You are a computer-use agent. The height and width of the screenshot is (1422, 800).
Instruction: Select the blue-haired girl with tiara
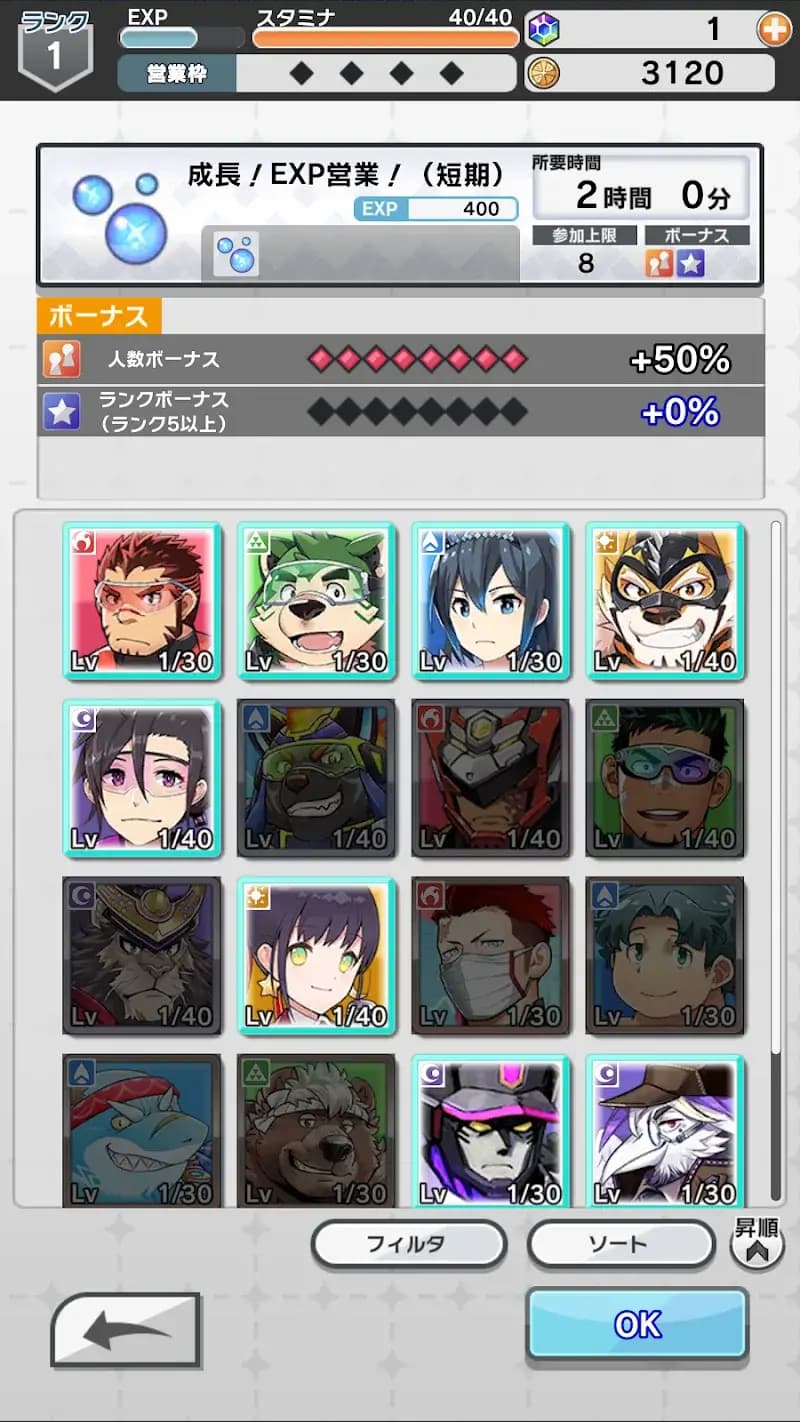click(490, 601)
